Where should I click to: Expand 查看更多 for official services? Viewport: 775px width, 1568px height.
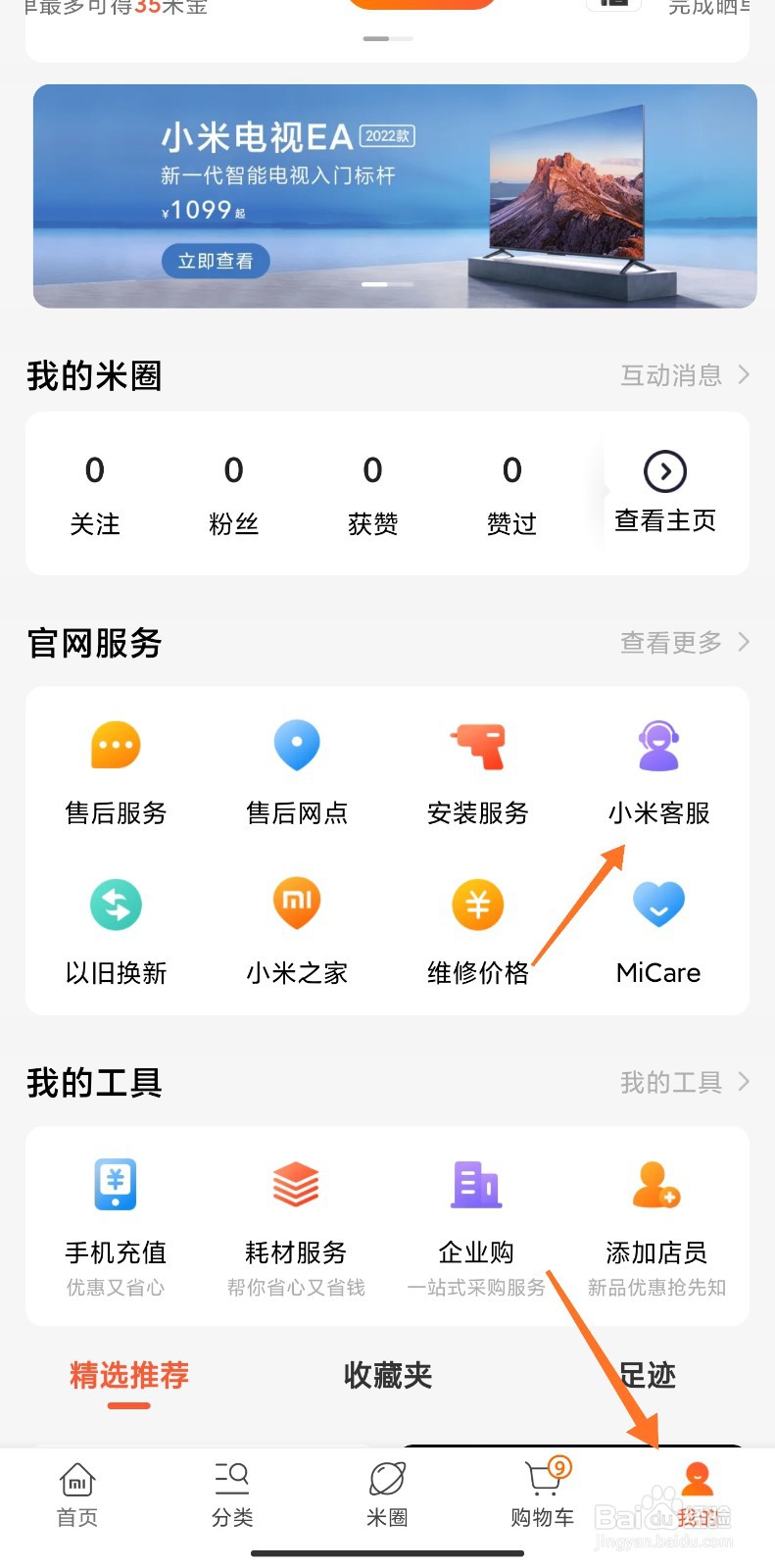pos(684,642)
